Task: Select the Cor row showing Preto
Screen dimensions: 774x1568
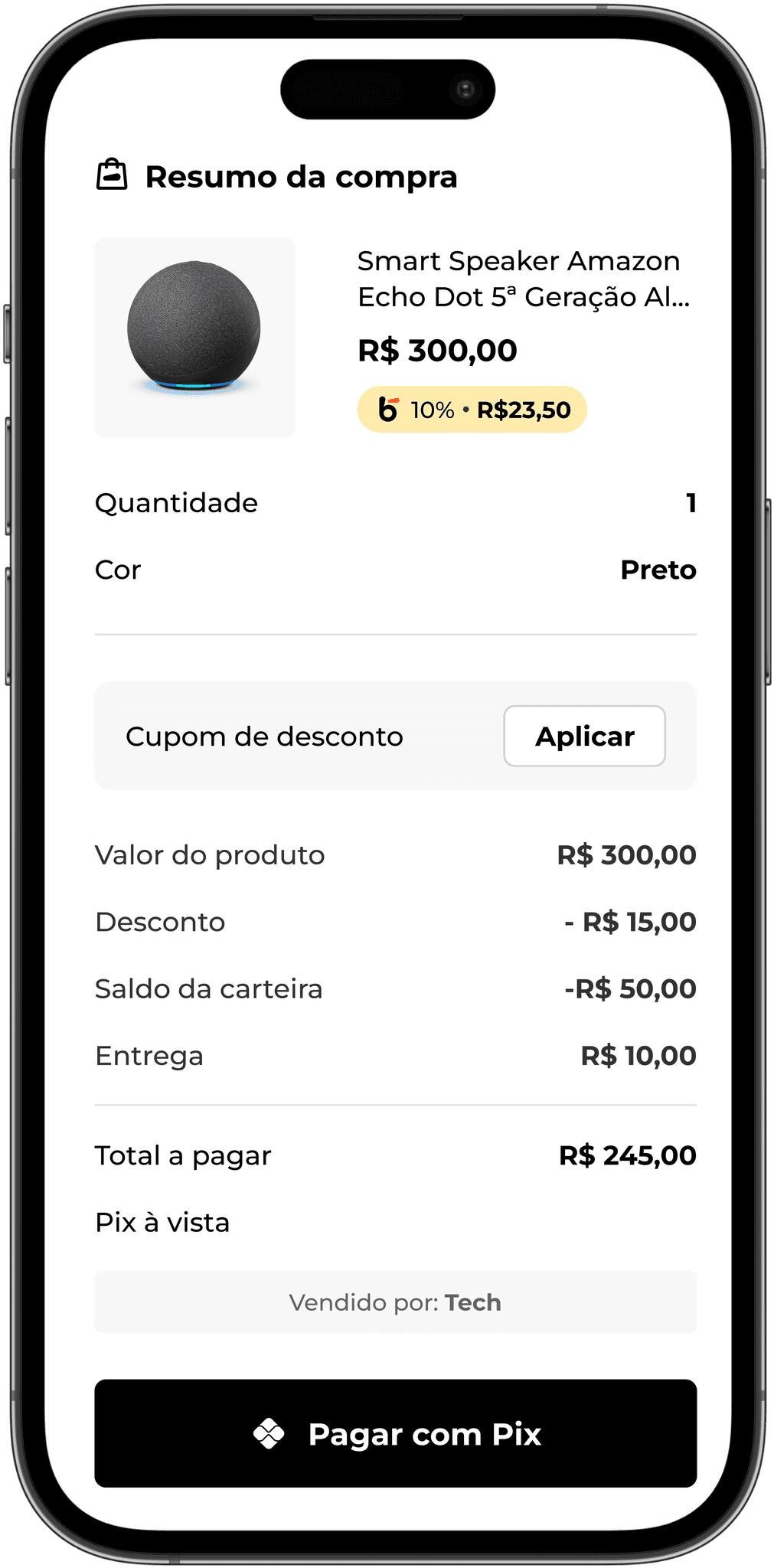Action: tap(395, 570)
